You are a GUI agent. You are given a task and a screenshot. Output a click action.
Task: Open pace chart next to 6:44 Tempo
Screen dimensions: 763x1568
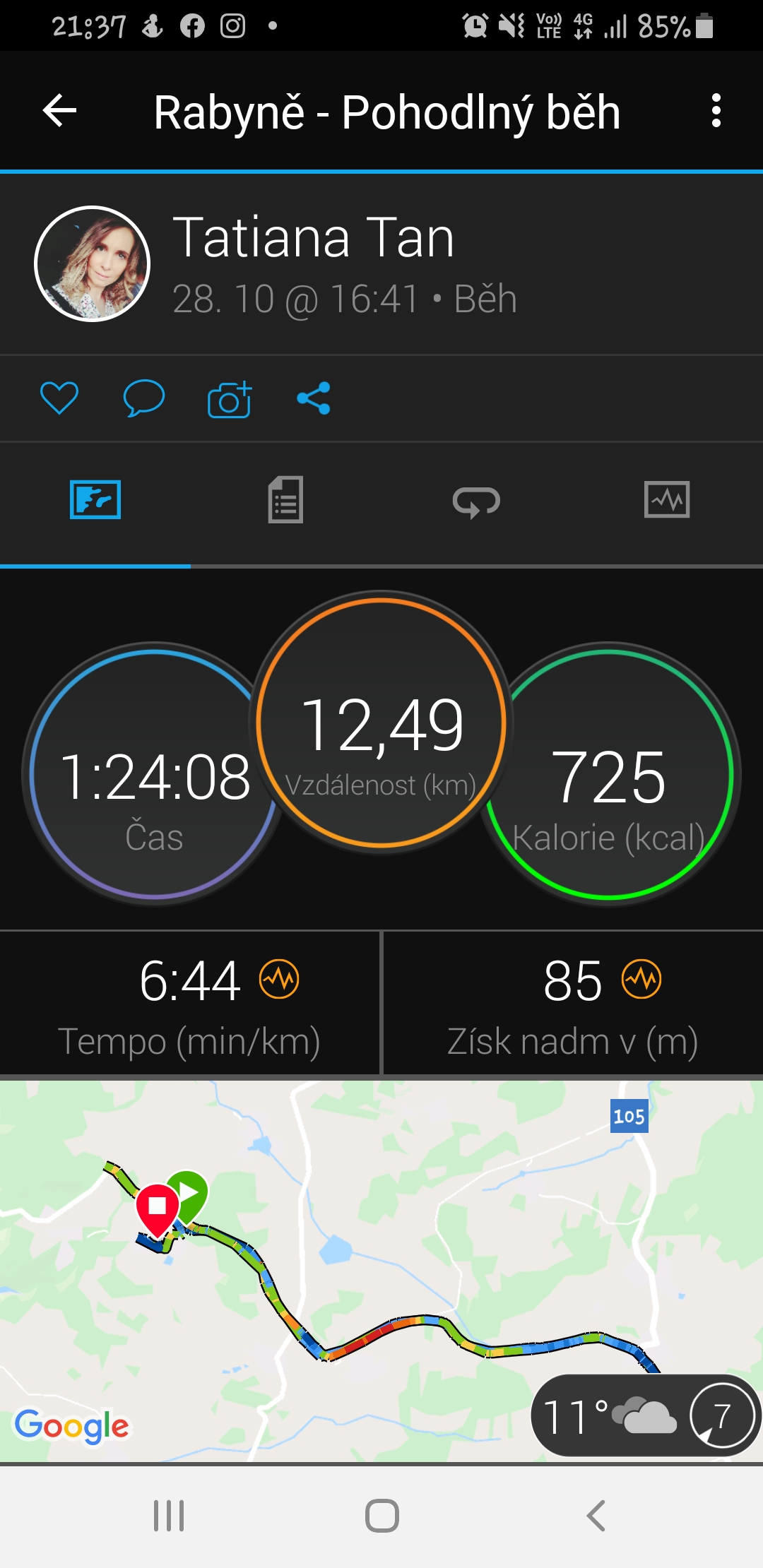[x=279, y=979]
